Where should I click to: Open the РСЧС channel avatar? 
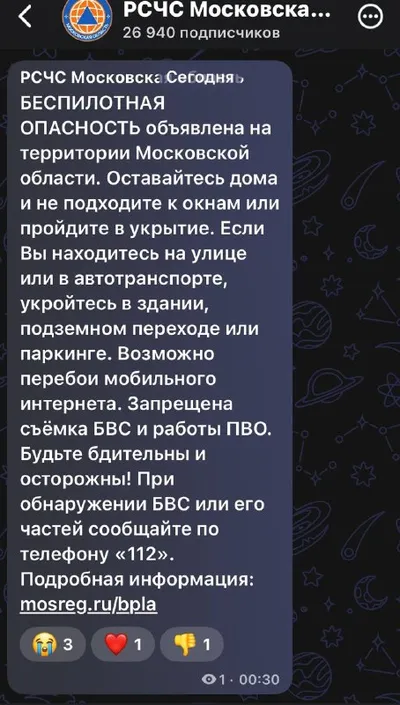tap(87, 19)
